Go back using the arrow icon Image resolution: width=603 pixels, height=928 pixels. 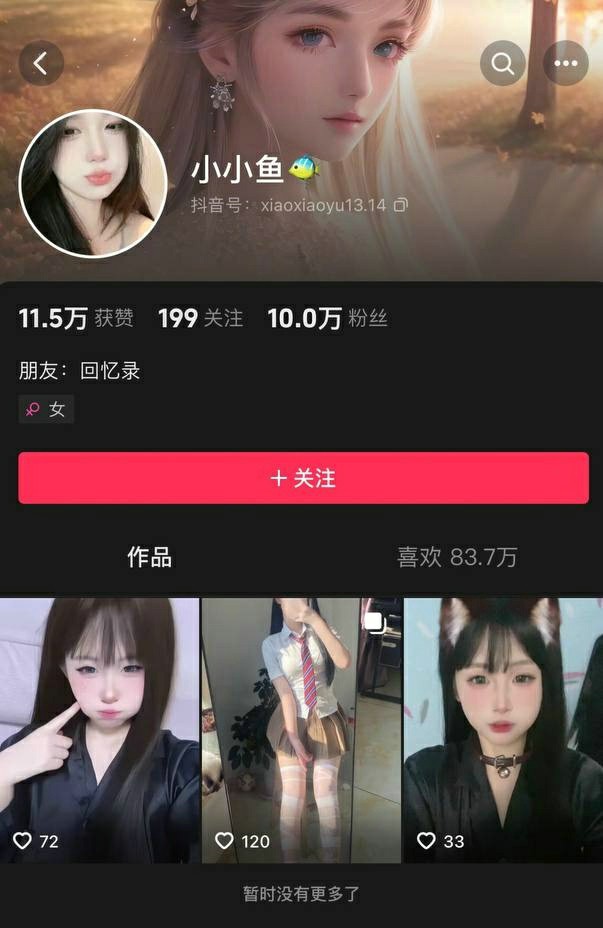click(x=41, y=64)
